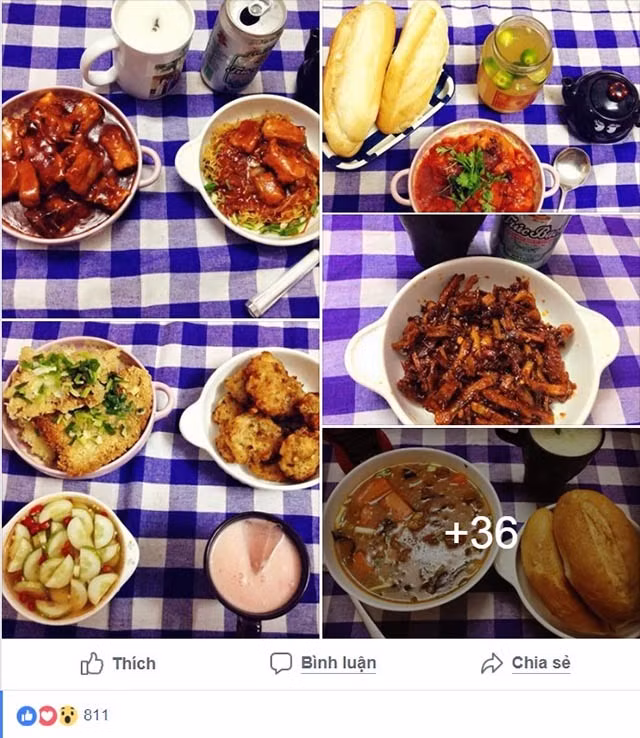The image size is (640, 738).
Task: Open the photo of baguettes and tomato stew
Action: (480, 106)
